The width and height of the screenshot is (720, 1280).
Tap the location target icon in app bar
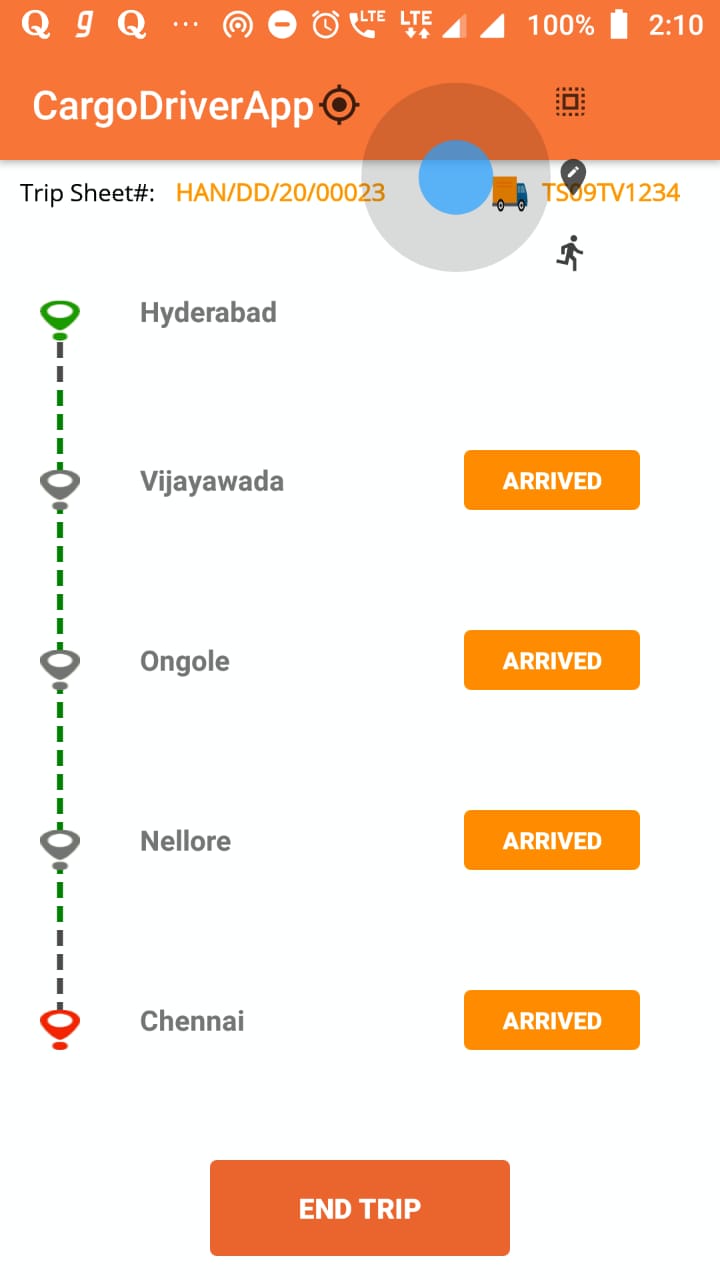coord(340,105)
